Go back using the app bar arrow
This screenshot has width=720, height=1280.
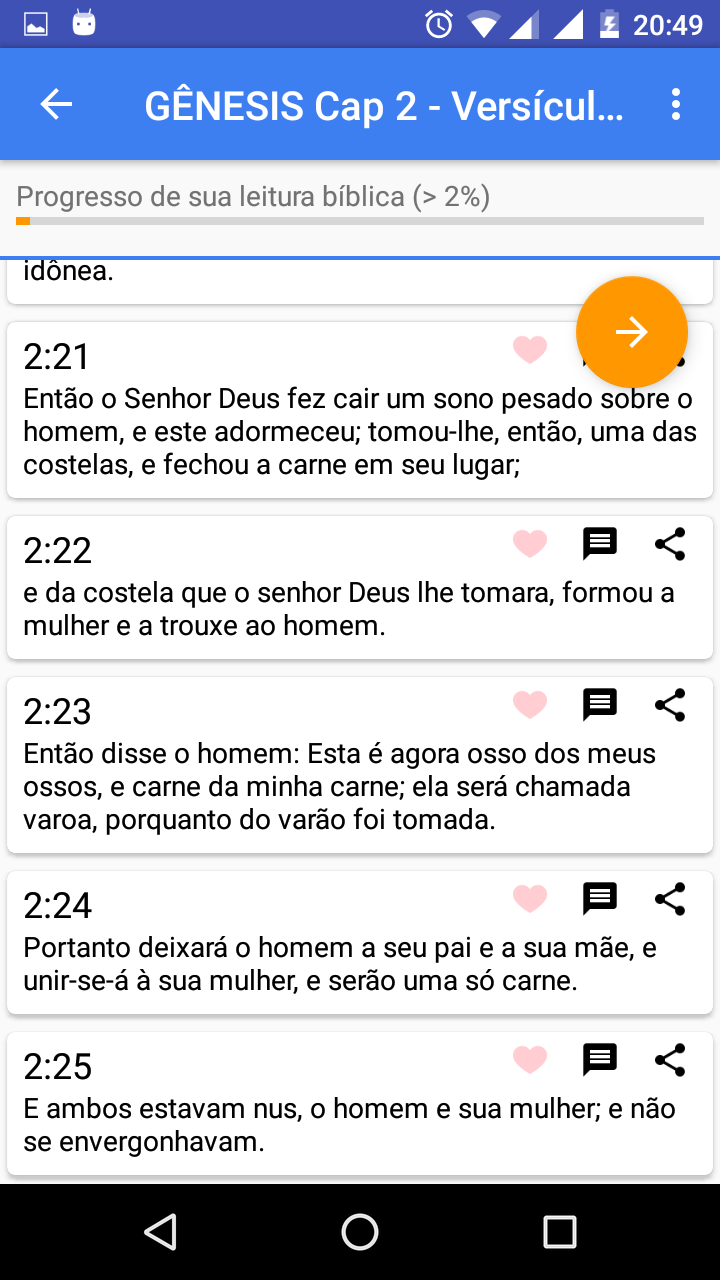56,104
